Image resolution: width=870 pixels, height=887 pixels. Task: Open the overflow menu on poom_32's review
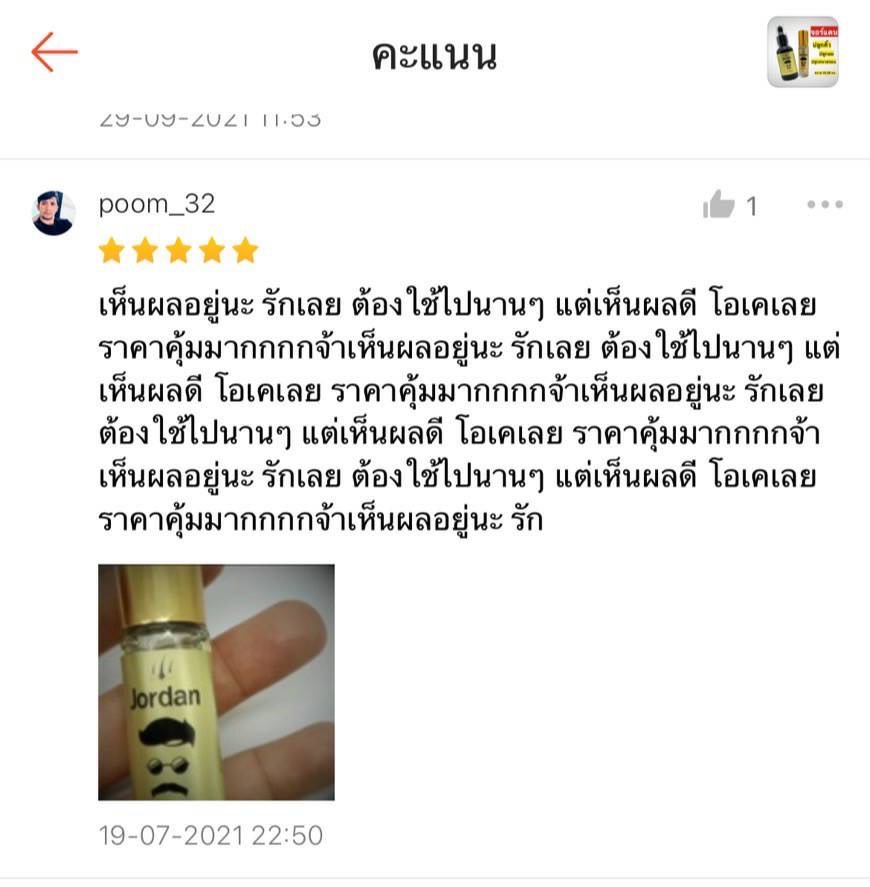point(824,205)
